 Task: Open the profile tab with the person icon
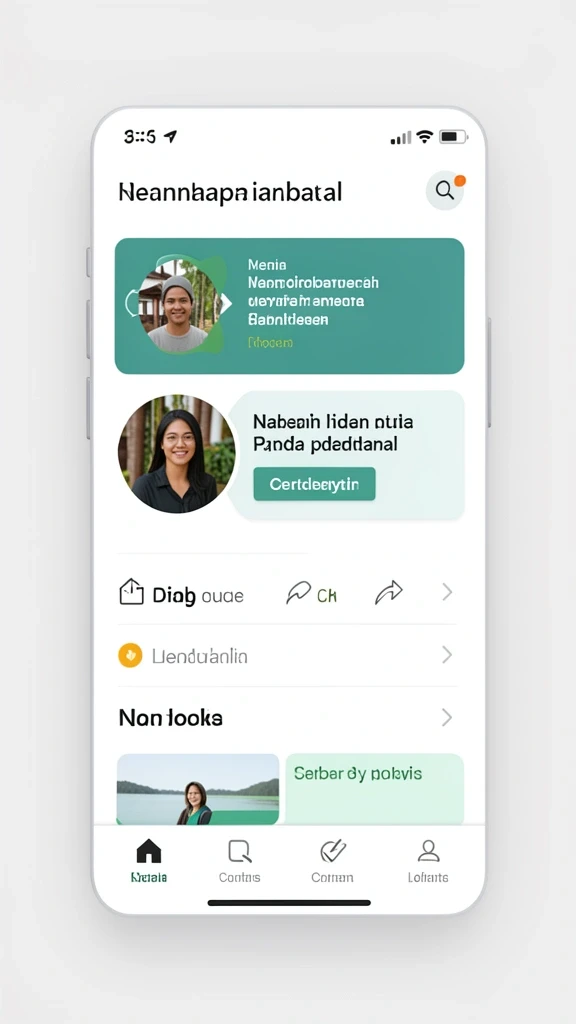[x=428, y=861]
